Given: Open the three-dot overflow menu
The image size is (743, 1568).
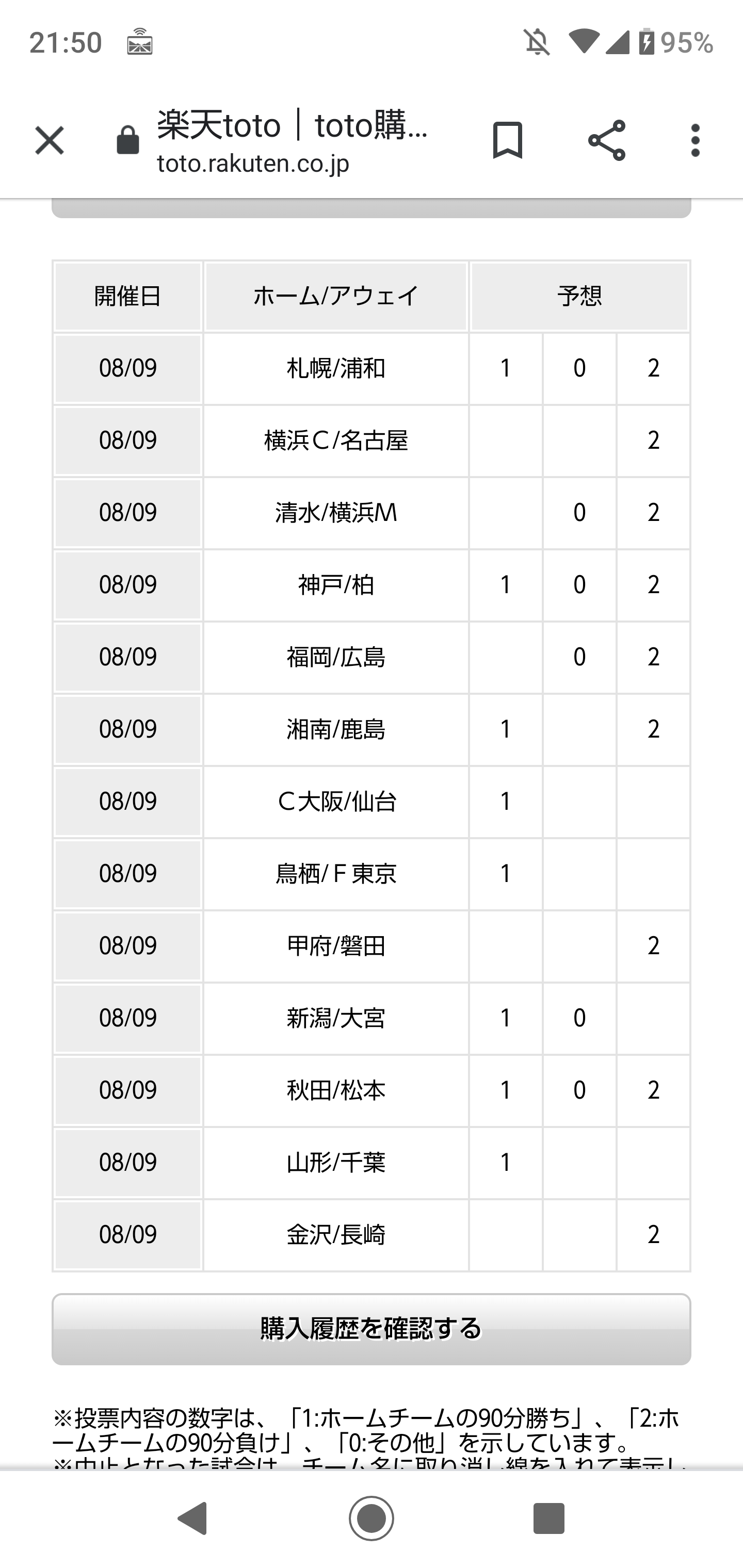Looking at the screenshot, I should click(x=696, y=141).
